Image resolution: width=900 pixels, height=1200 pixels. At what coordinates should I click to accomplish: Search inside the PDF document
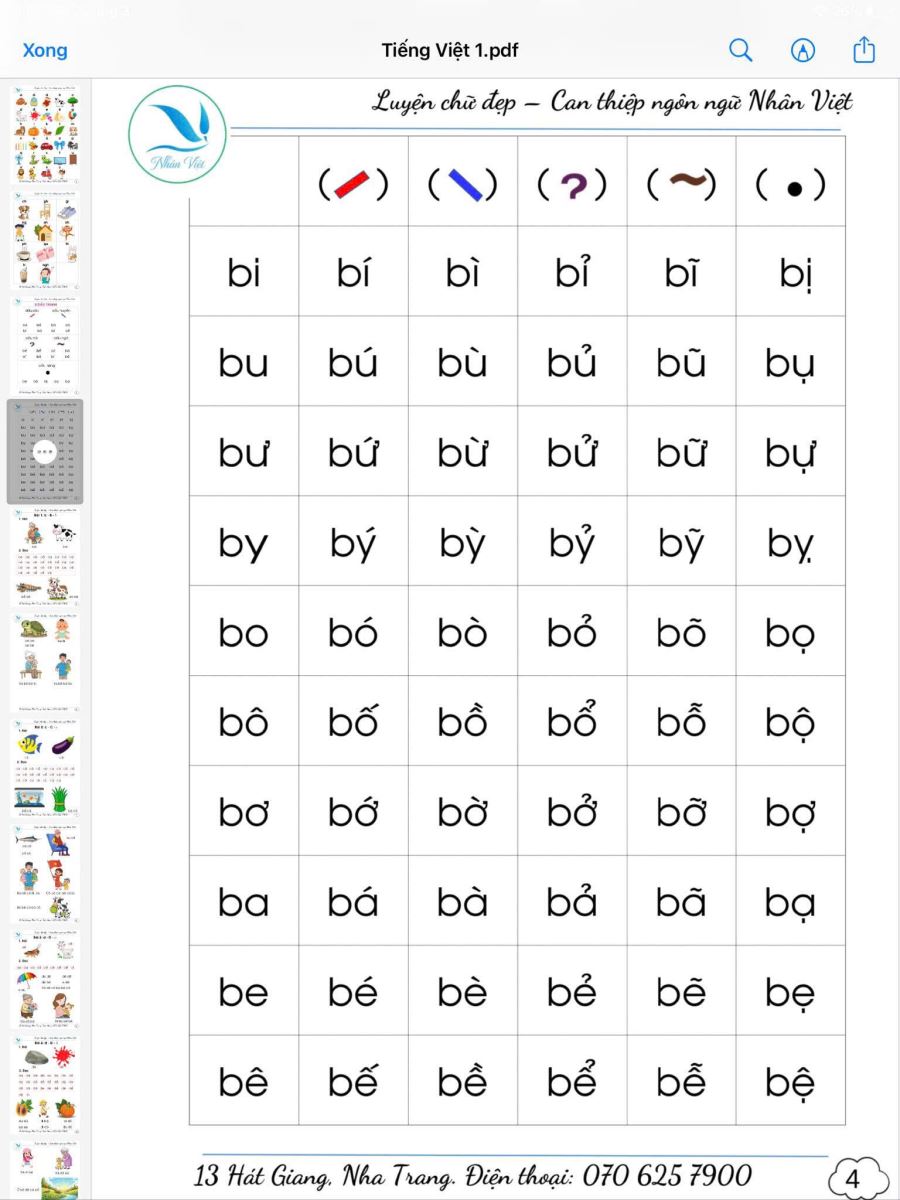pyautogui.click(x=740, y=50)
